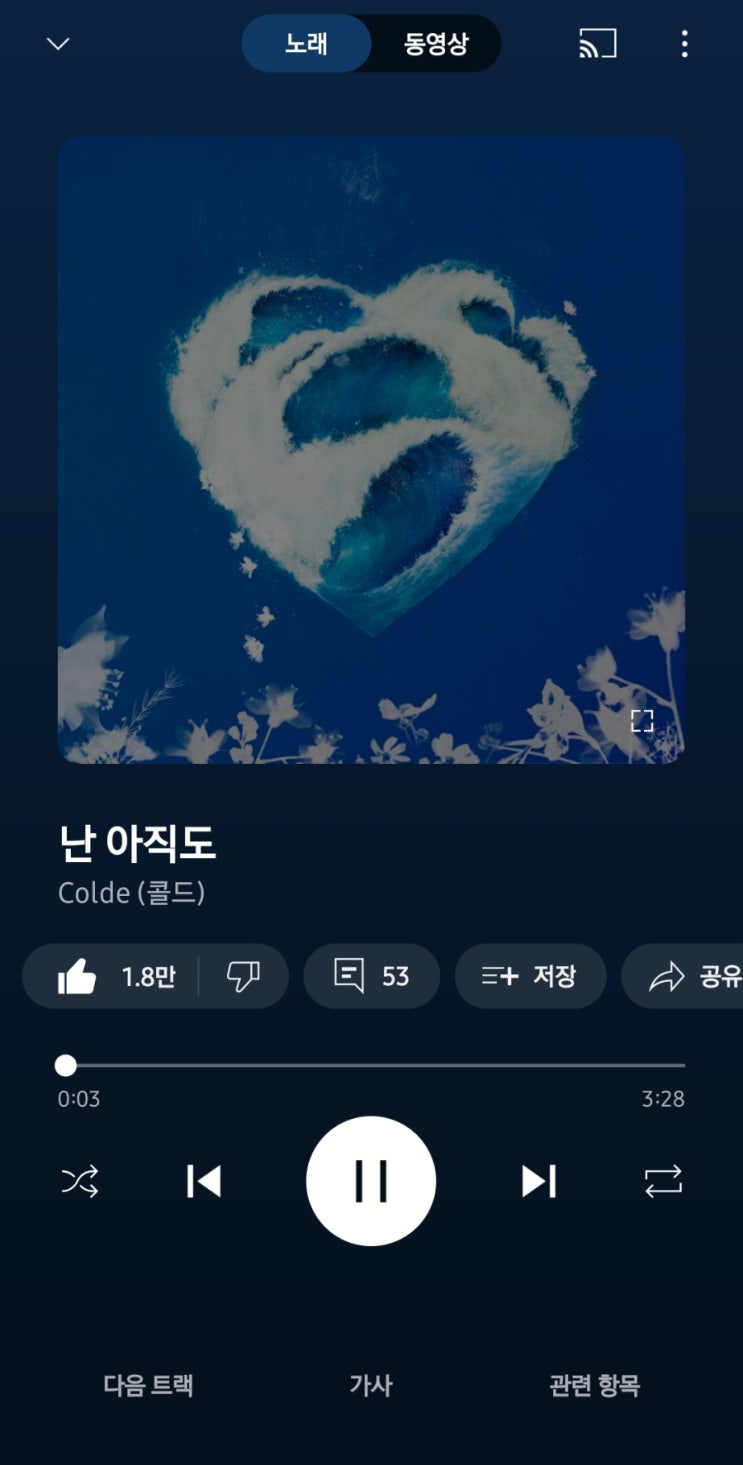Switch to the 동영상 tab
The width and height of the screenshot is (743, 1465).
tap(436, 44)
